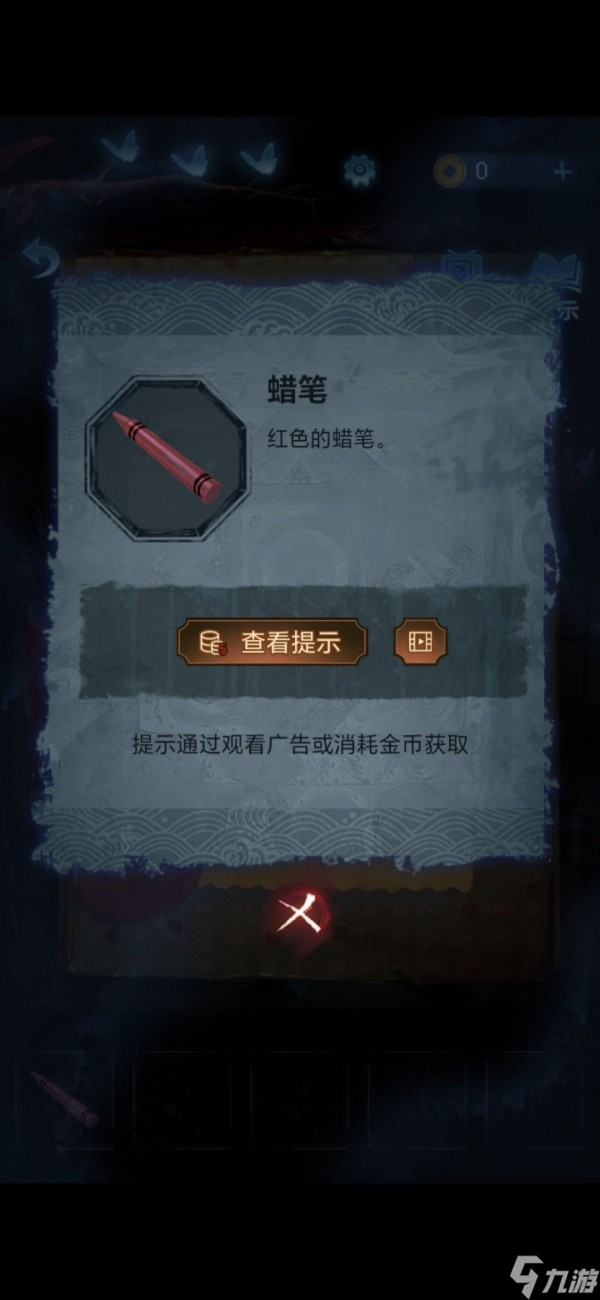The height and width of the screenshot is (1300, 600).
Task: Select the red crayon in inventory
Action: [x=64, y=1097]
